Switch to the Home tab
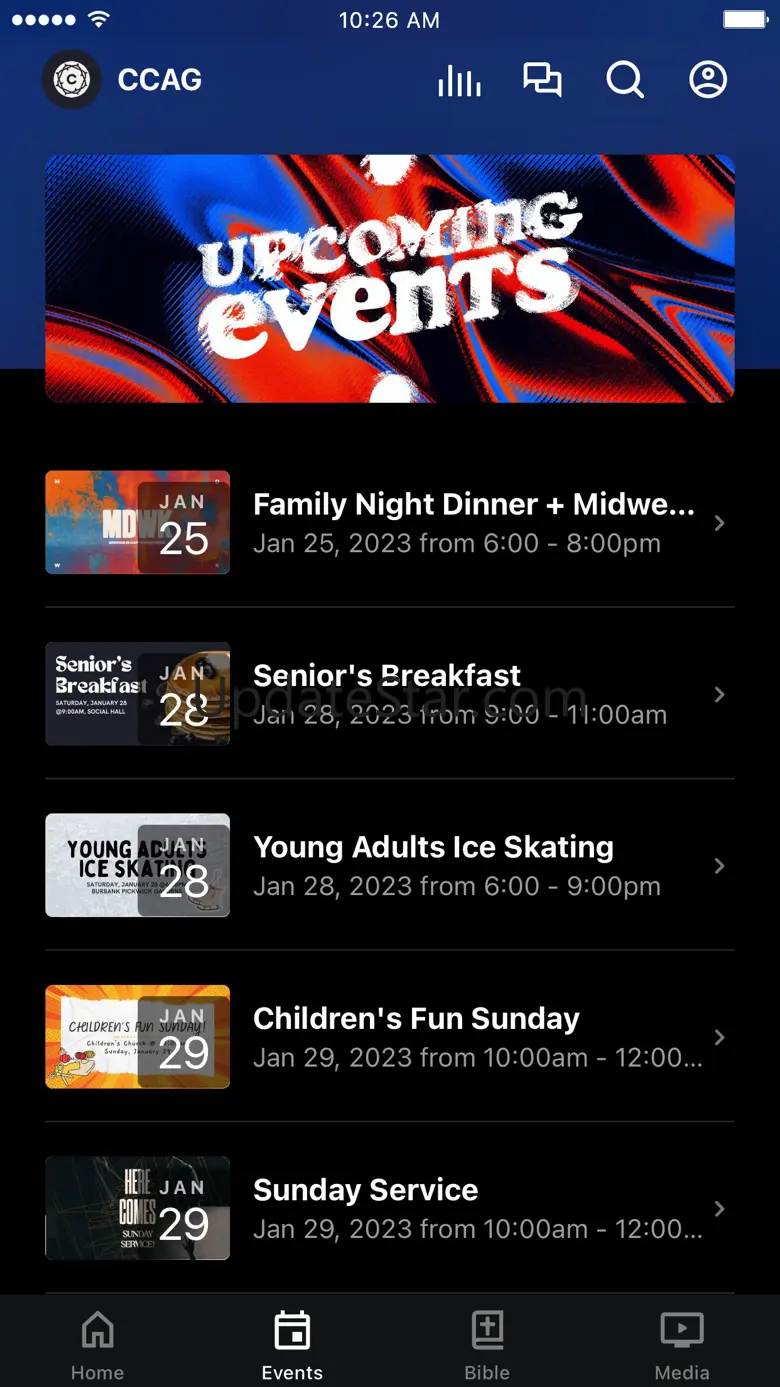 [97, 1345]
